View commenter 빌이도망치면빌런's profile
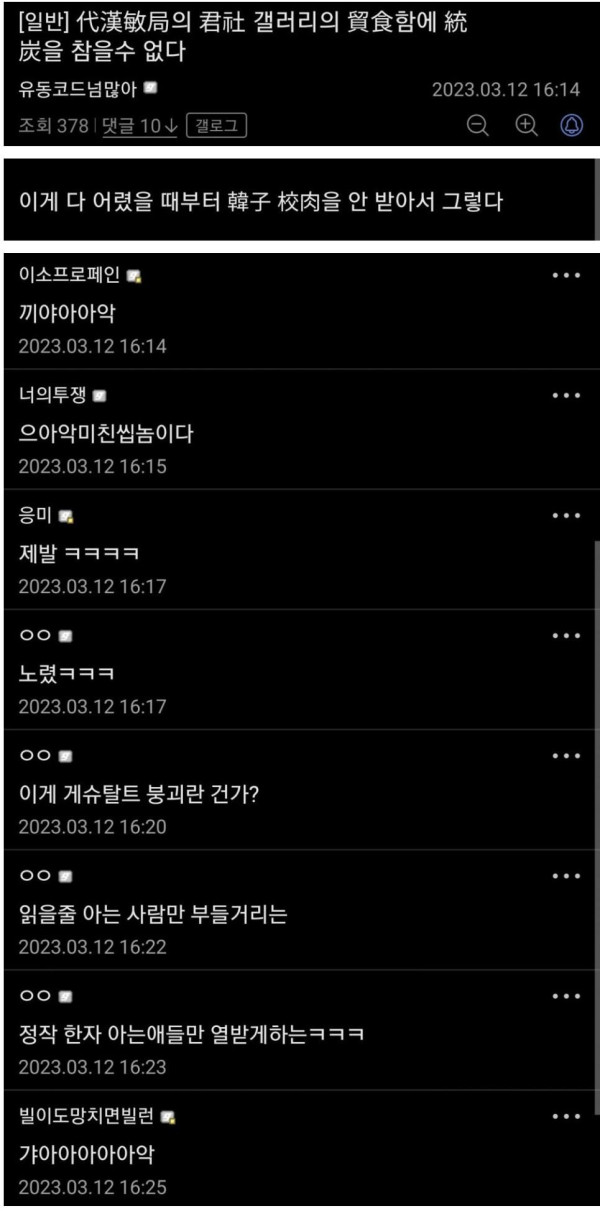This screenshot has height=1211, width=600. [86, 1115]
